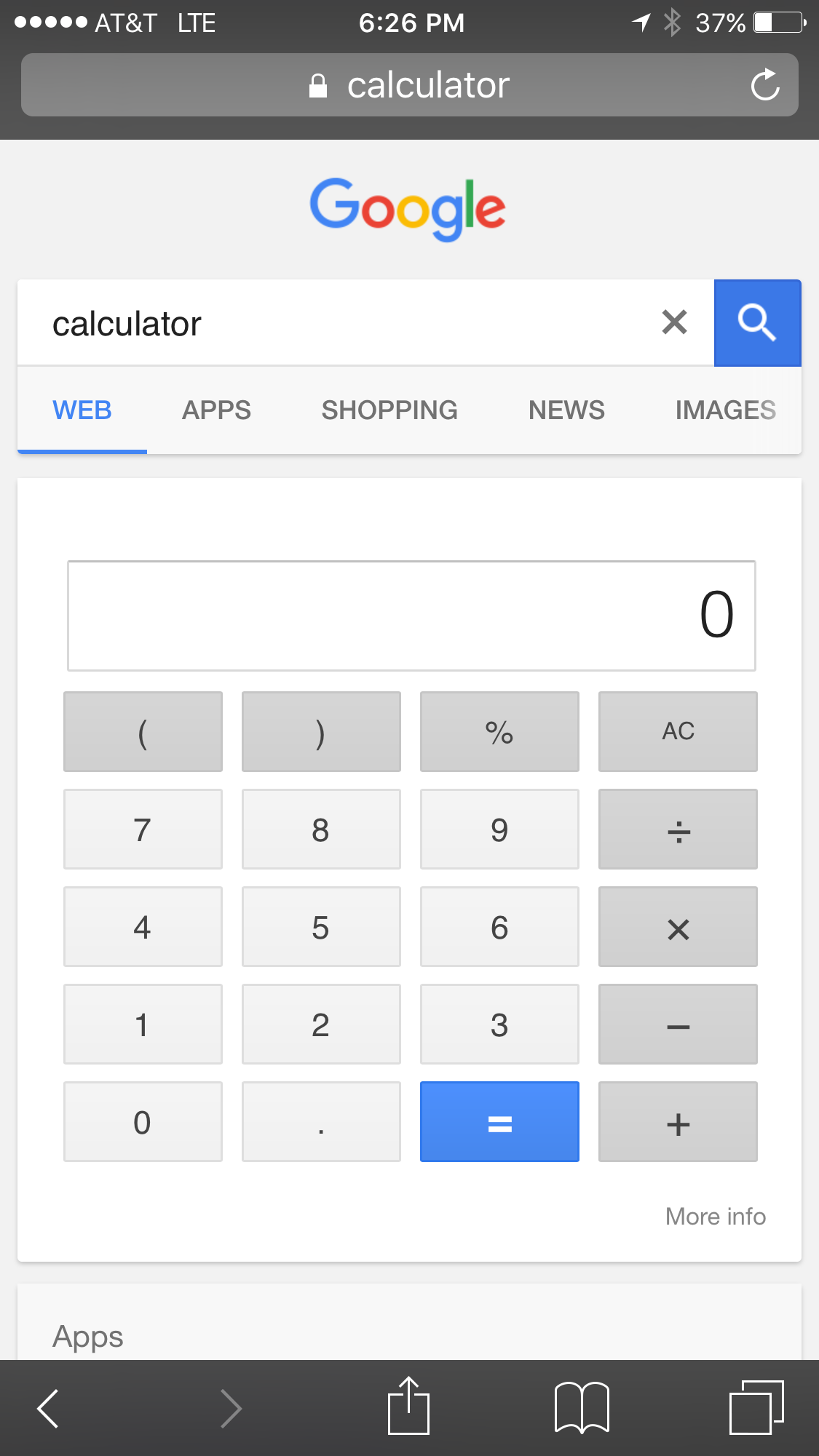Image resolution: width=819 pixels, height=1456 pixels.
Task: Open Safari bookmarks
Action: pos(582,1407)
